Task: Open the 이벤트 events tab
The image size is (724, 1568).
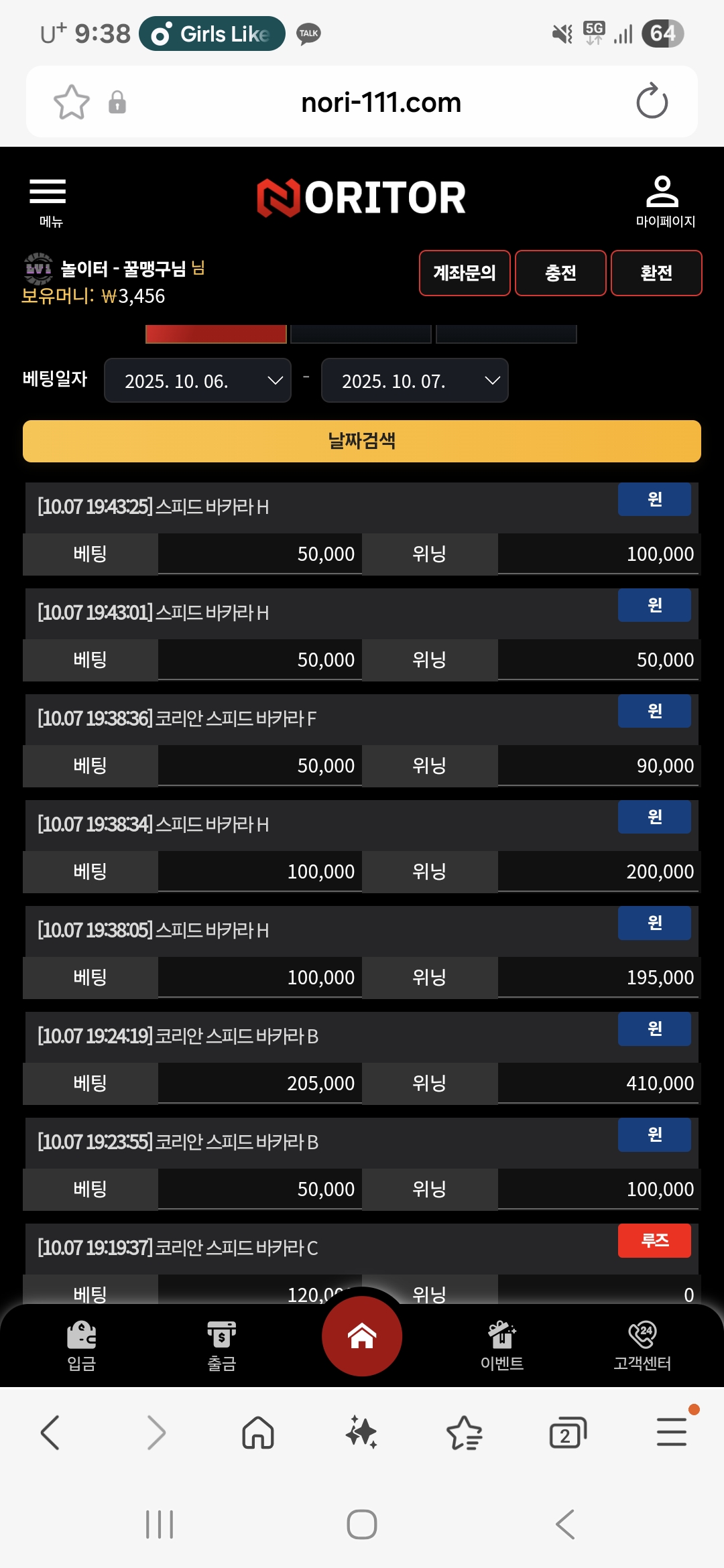Action: pyautogui.click(x=502, y=1345)
